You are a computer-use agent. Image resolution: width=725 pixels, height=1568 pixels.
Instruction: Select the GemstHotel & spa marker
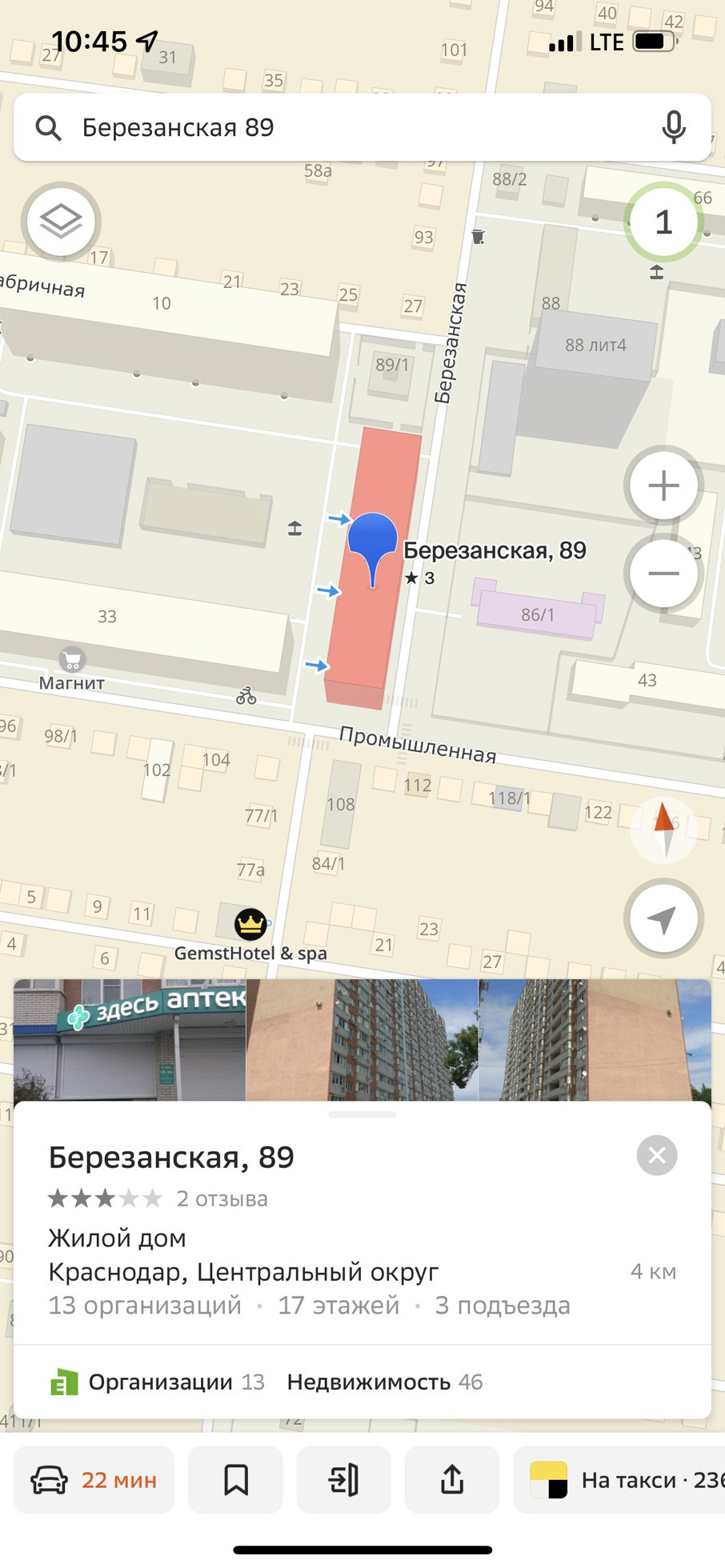click(250, 926)
